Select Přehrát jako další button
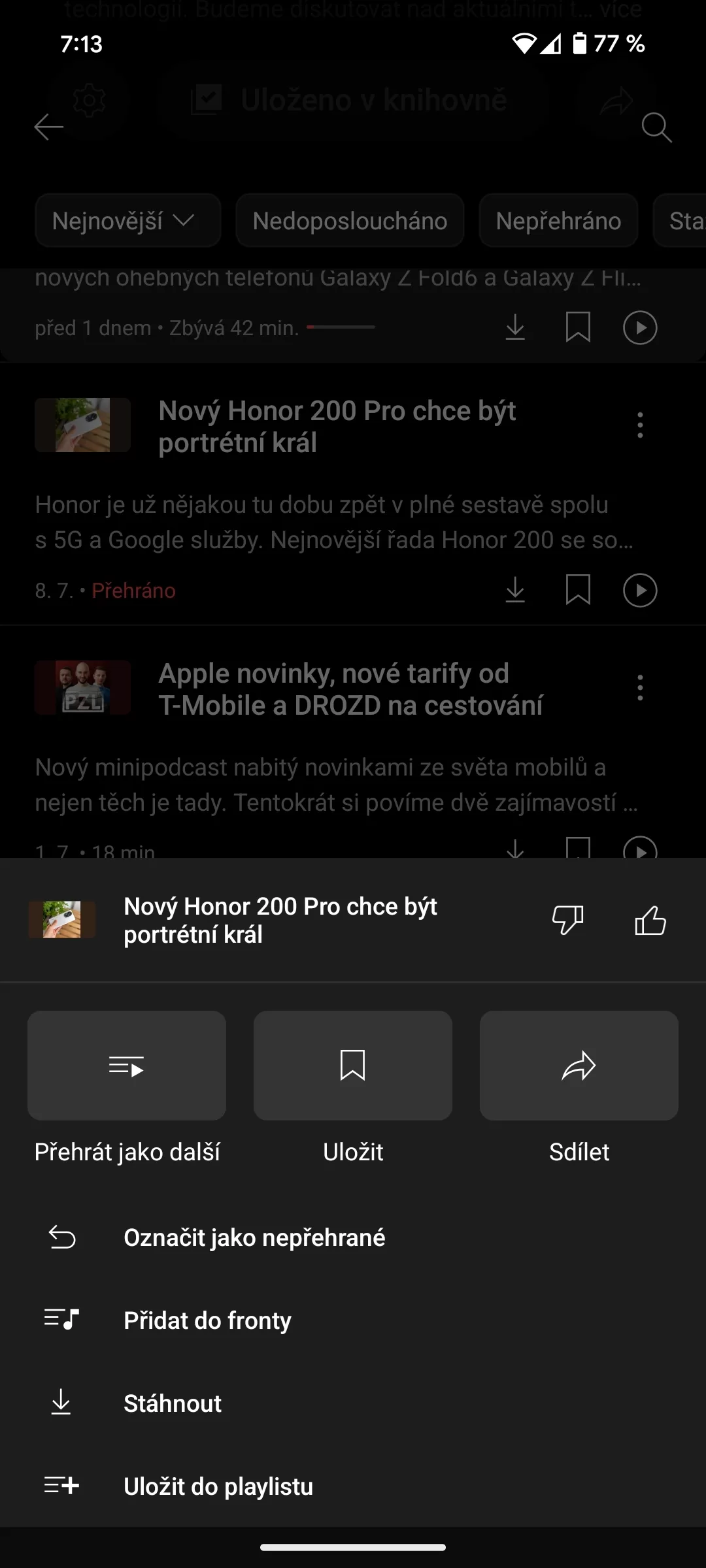Screen dimensions: 706x1568 click(127, 1066)
